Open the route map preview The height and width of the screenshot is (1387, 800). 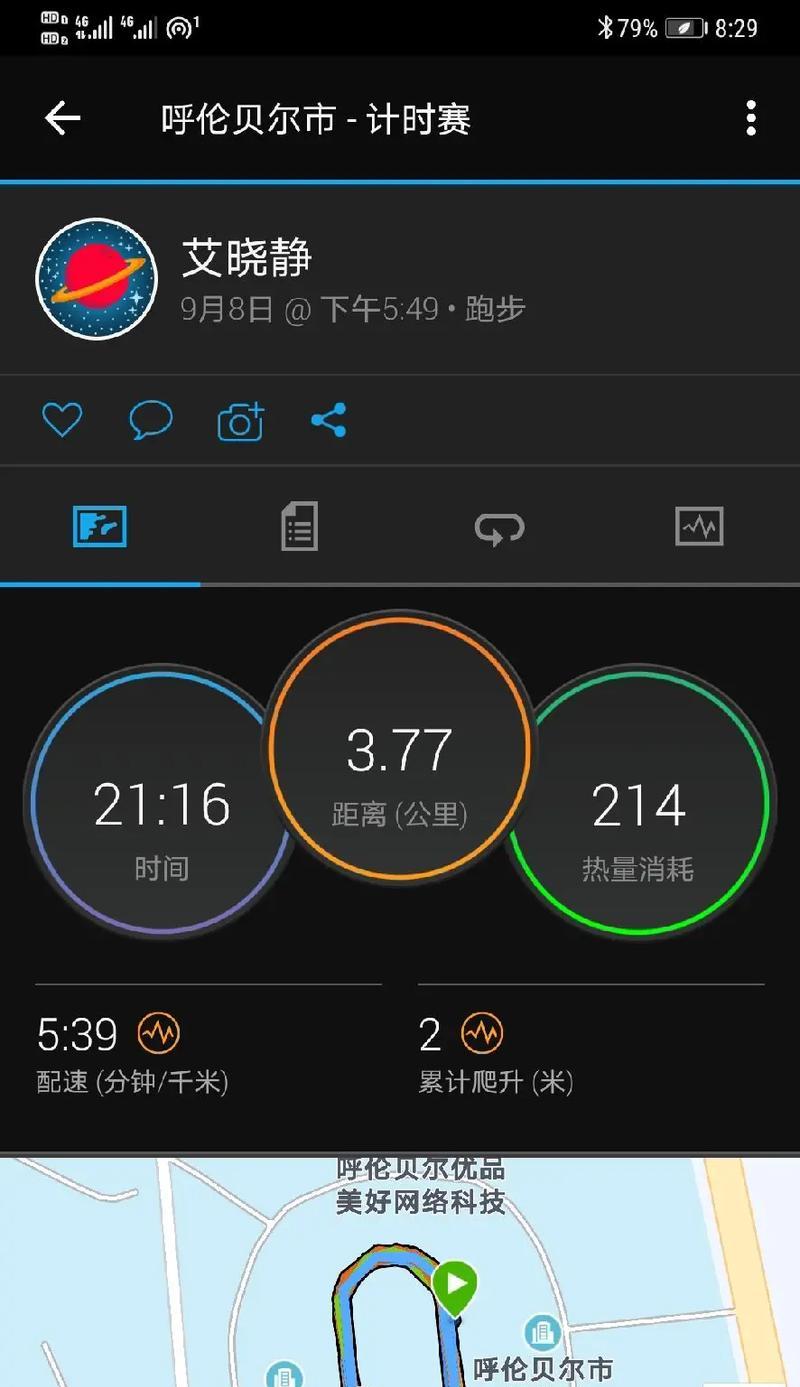point(400,1272)
